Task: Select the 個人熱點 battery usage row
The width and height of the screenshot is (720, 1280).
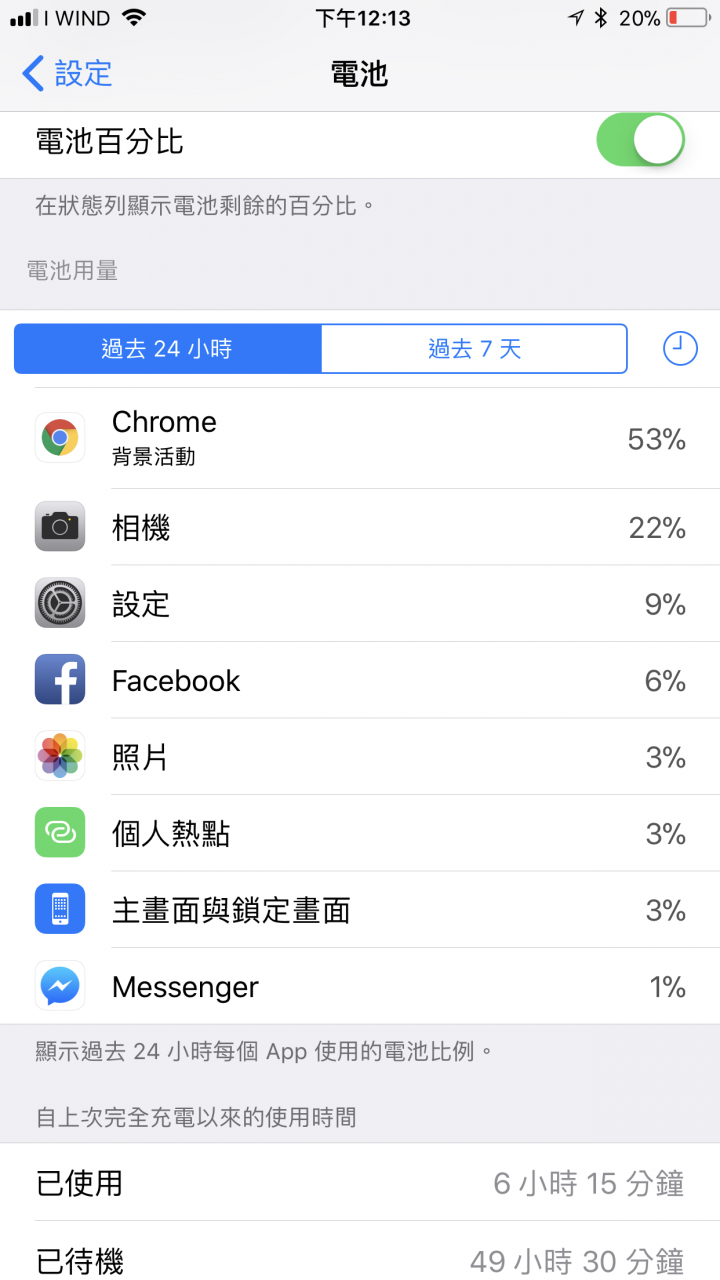Action: click(x=360, y=834)
